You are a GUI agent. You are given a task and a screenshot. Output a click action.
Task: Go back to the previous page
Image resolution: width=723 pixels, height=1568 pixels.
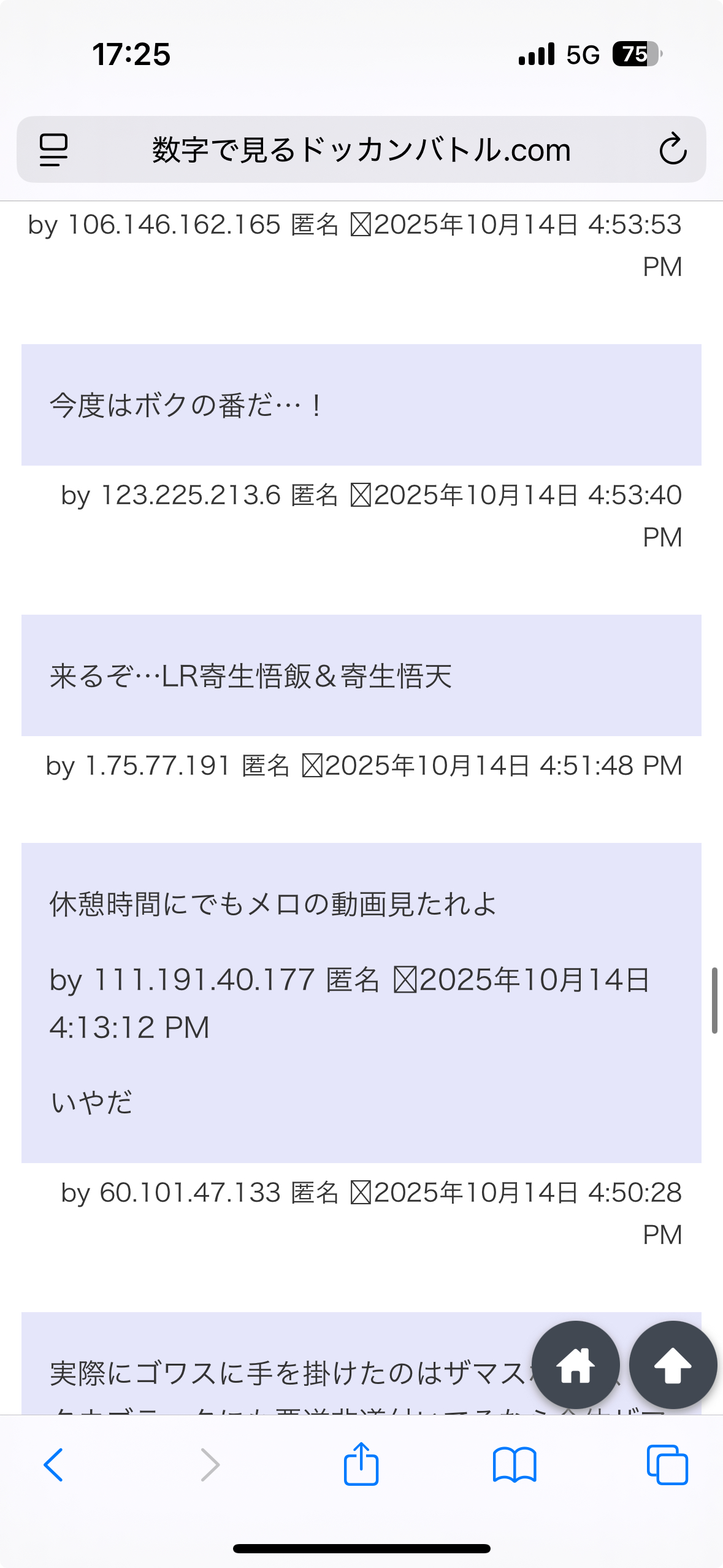(53, 1465)
